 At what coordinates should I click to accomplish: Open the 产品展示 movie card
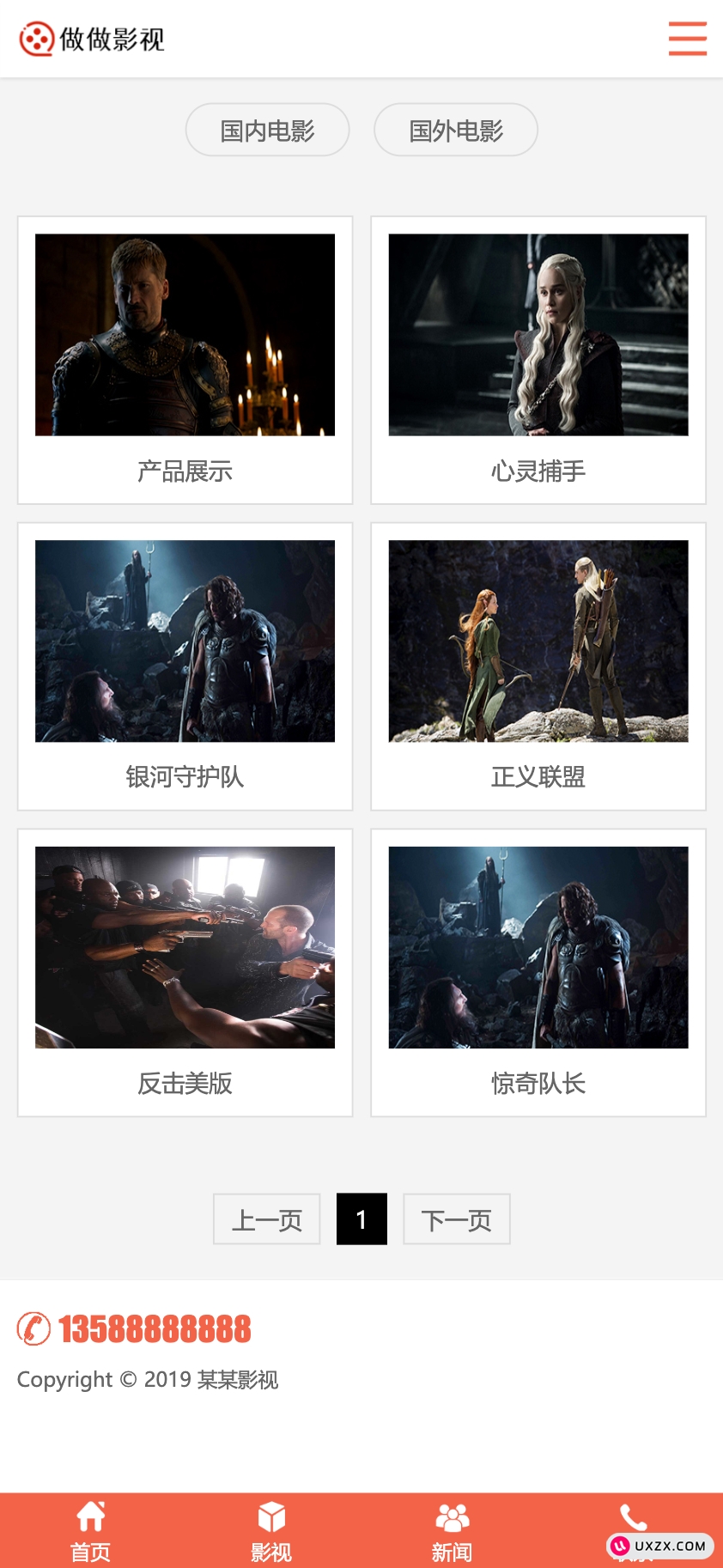[x=185, y=361]
